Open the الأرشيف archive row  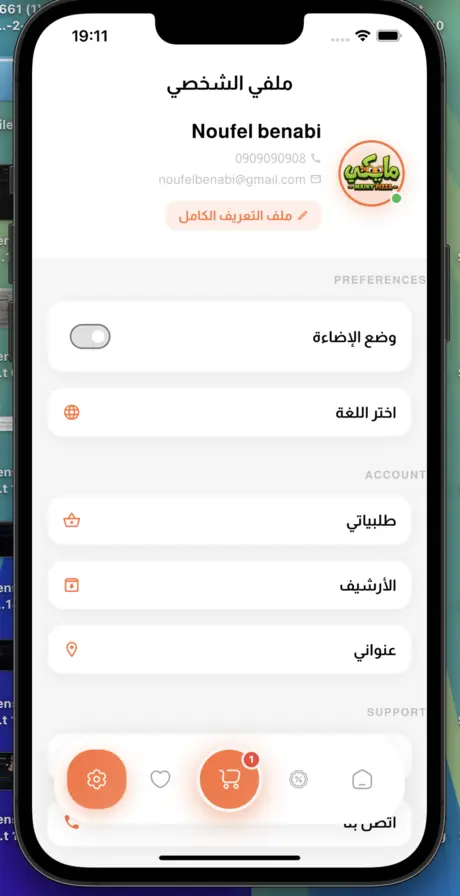pyautogui.click(x=230, y=586)
